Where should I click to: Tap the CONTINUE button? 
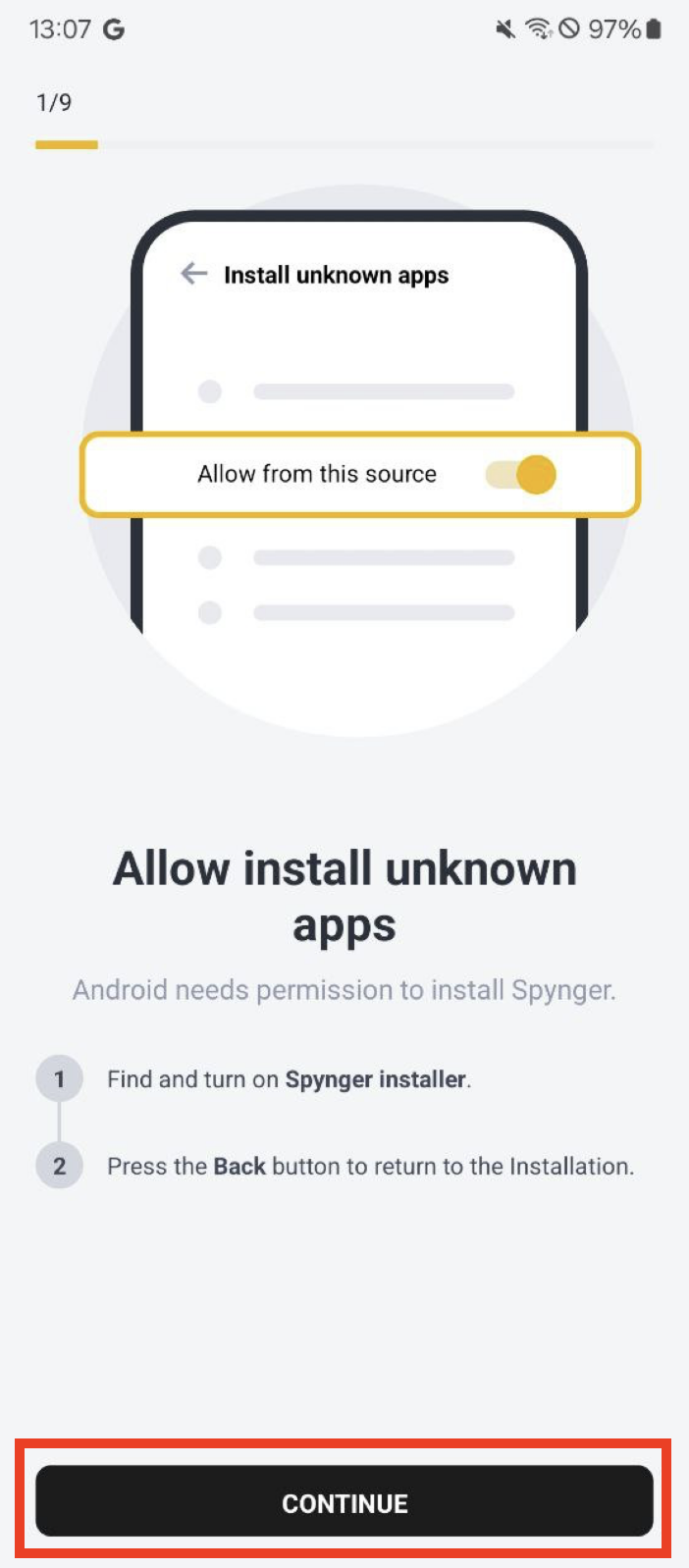tap(344, 1501)
